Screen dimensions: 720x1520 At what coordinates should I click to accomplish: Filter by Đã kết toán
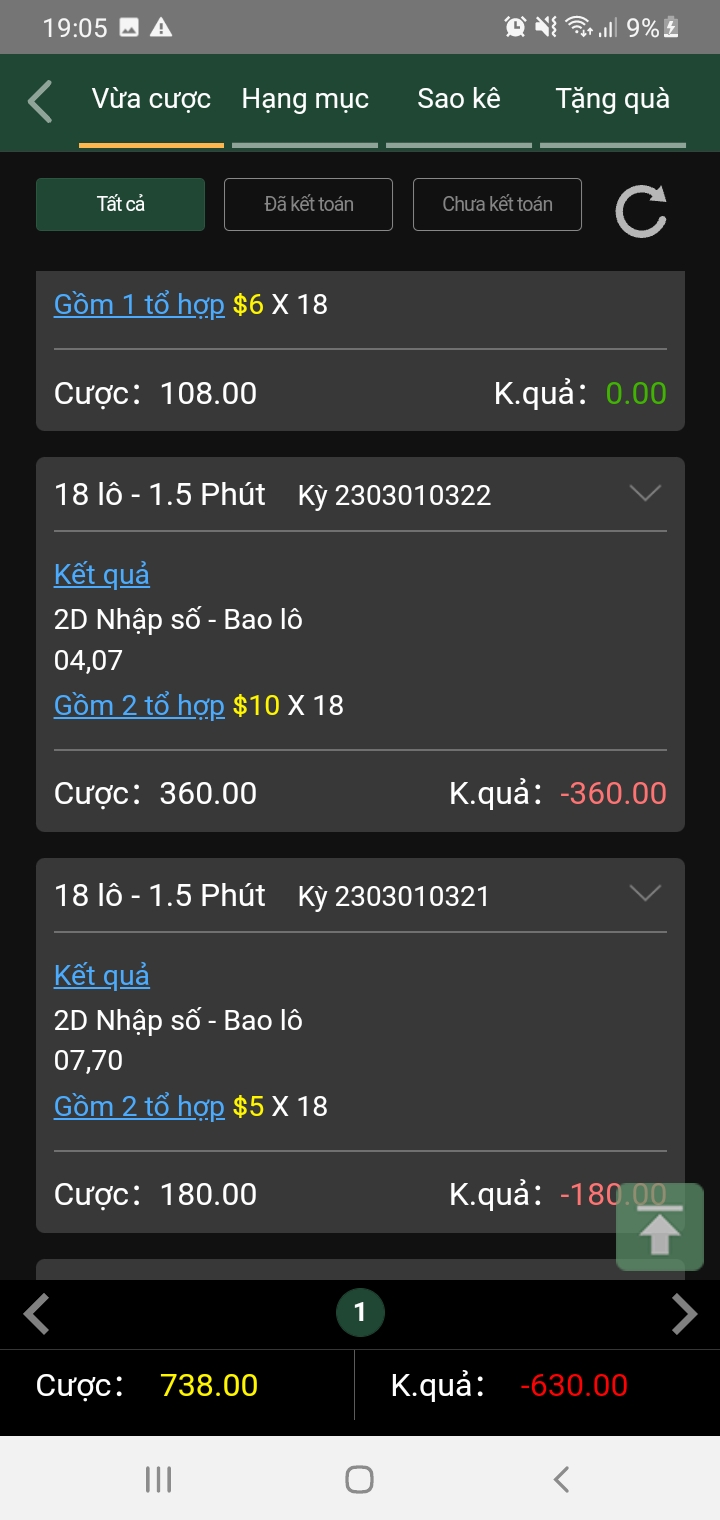pyautogui.click(x=308, y=204)
